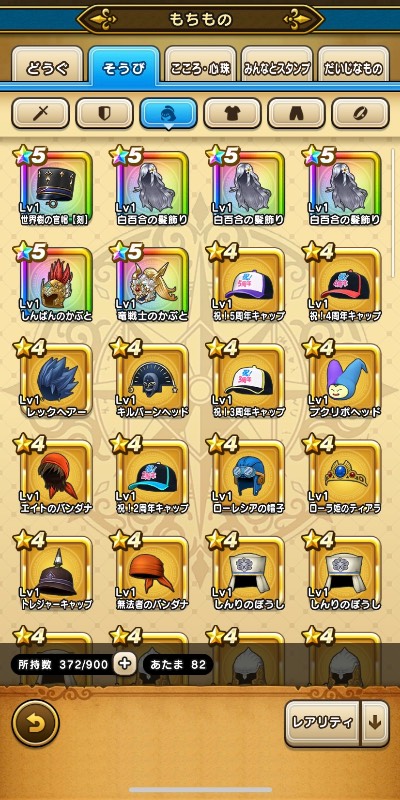Image resolution: width=400 pixels, height=800 pixels.
Task: Switch to the どうぐ tab
Action: (47, 68)
